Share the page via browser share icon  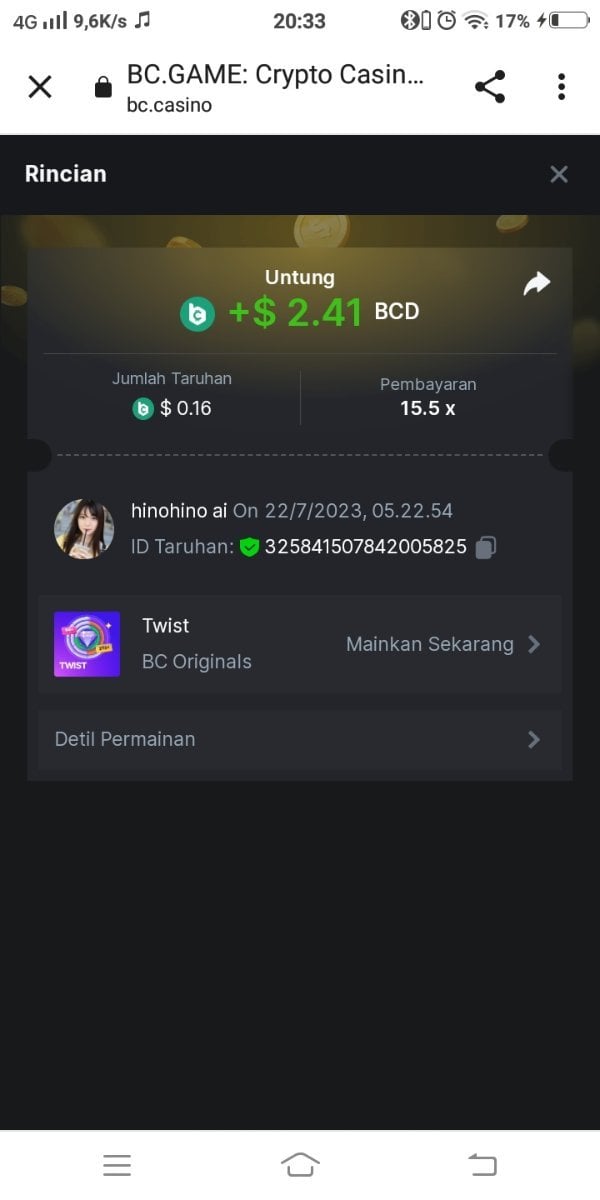[x=490, y=87]
